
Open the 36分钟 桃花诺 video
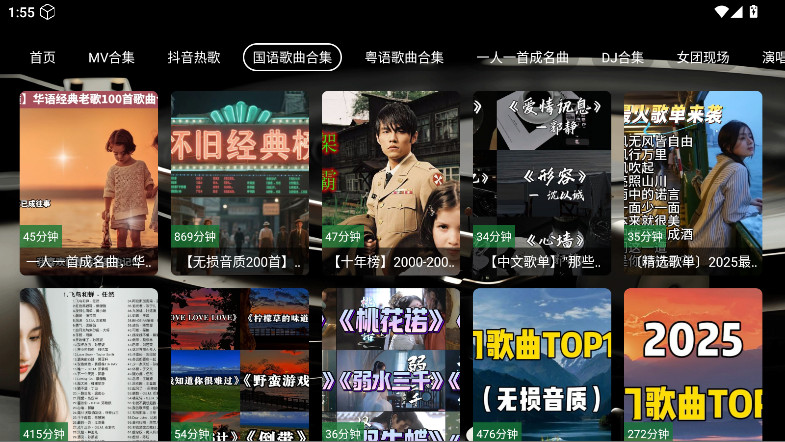[391, 365]
